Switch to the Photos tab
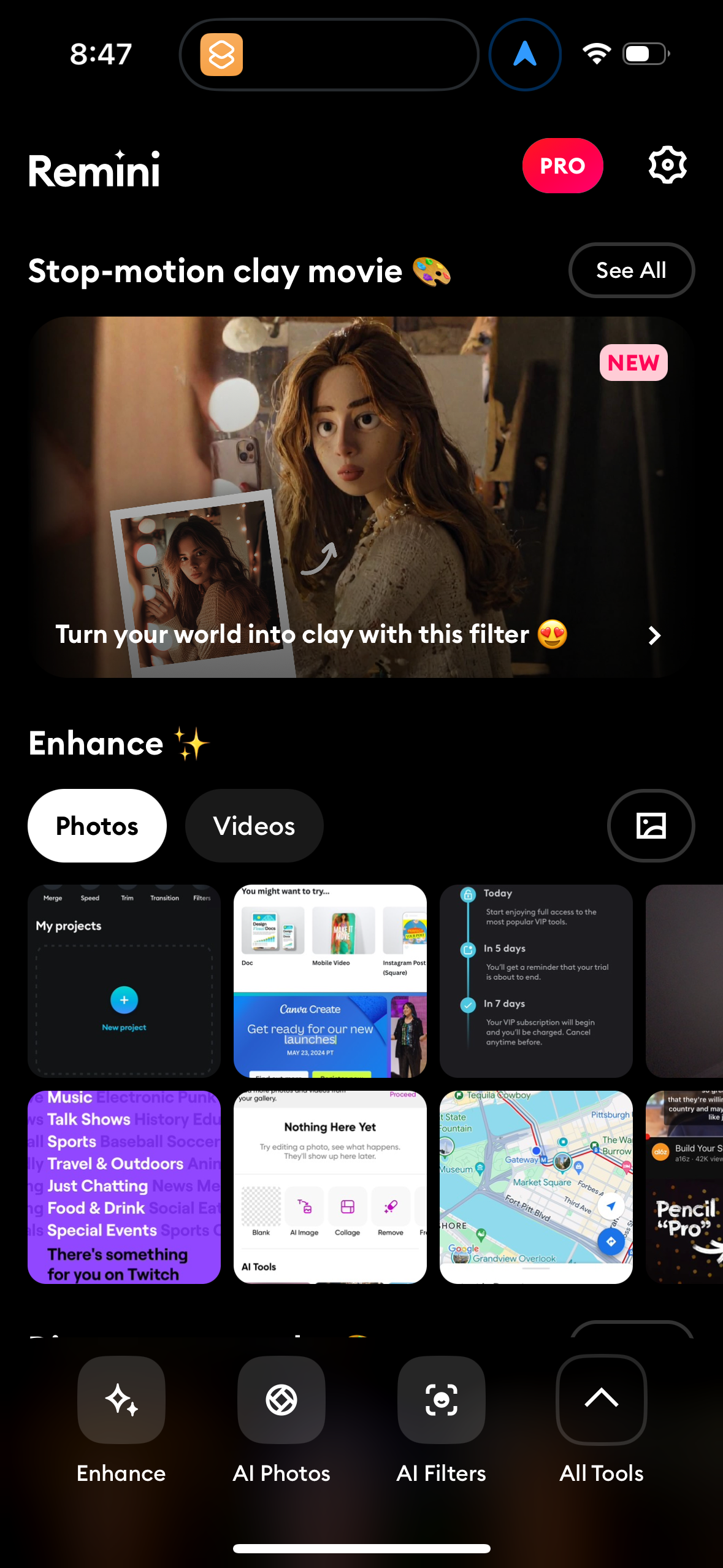Image resolution: width=723 pixels, height=1568 pixels. coord(97,826)
